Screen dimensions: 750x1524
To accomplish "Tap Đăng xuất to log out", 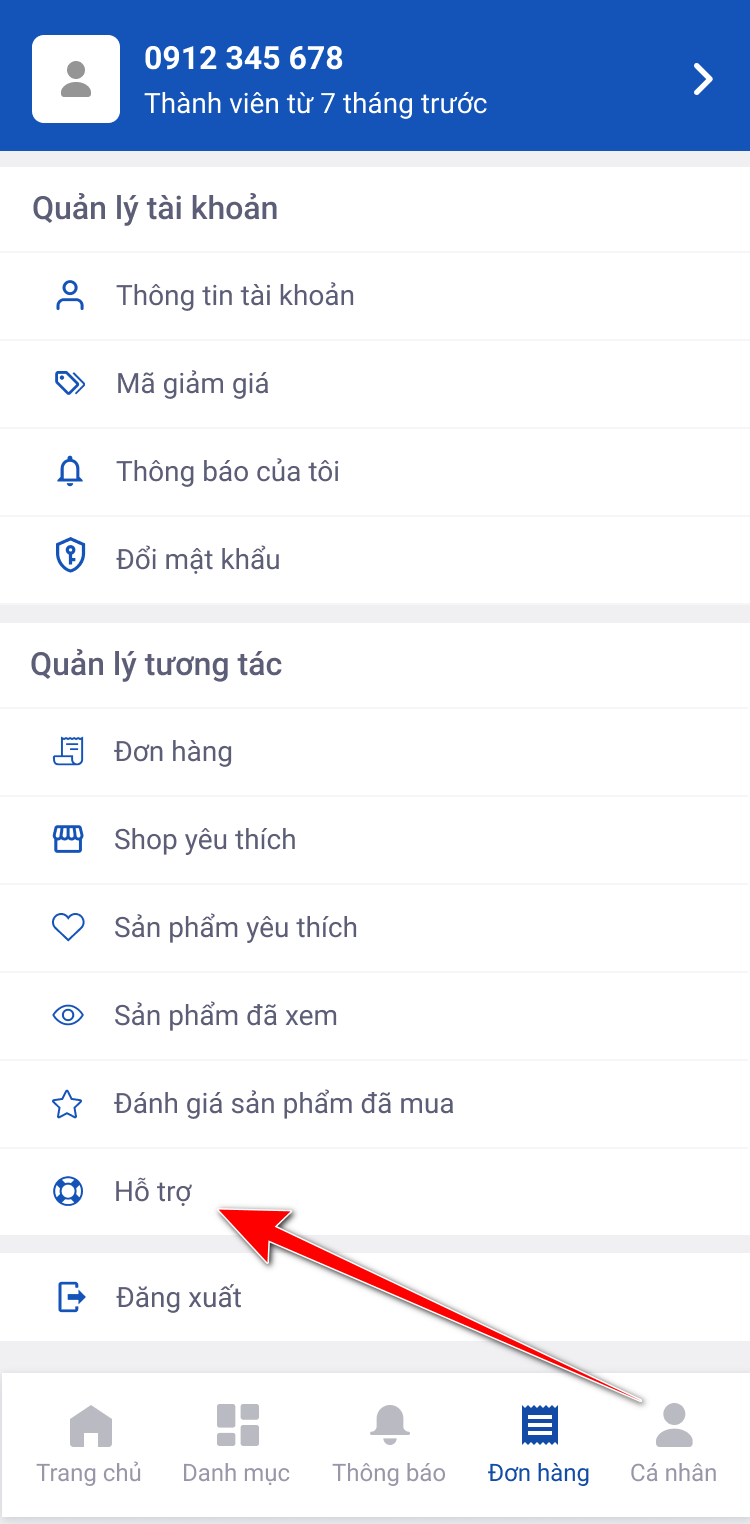I will pos(375,1298).
